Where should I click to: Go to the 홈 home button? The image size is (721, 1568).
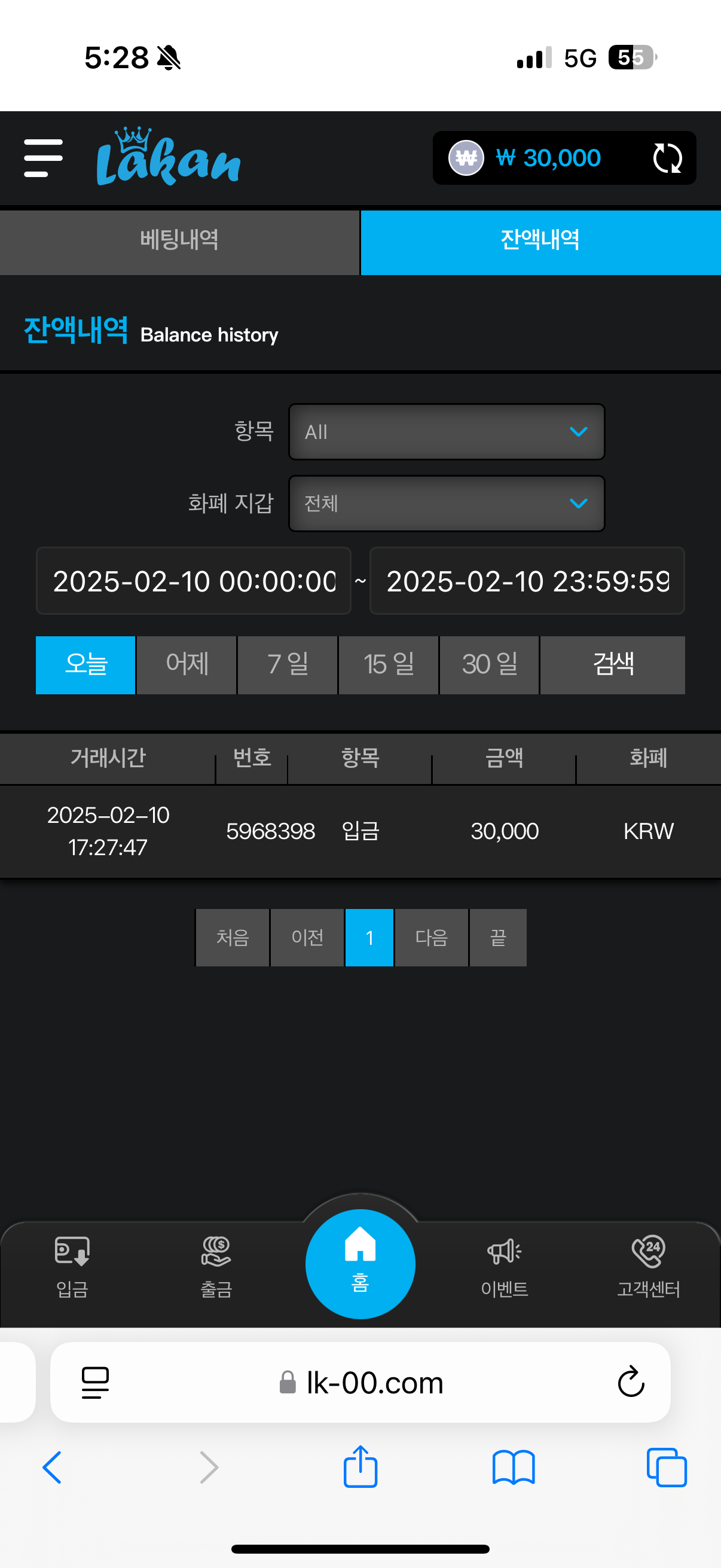point(360,1264)
